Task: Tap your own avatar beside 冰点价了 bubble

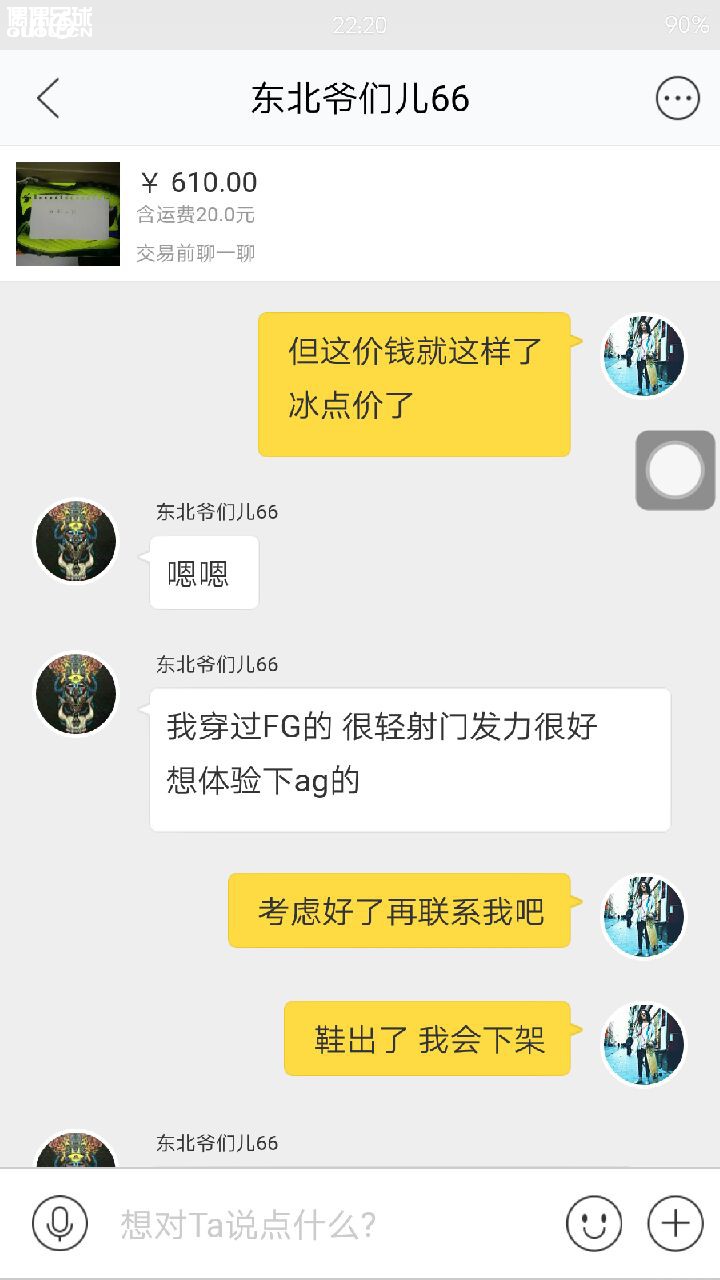Action: pyautogui.click(x=643, y=355)
